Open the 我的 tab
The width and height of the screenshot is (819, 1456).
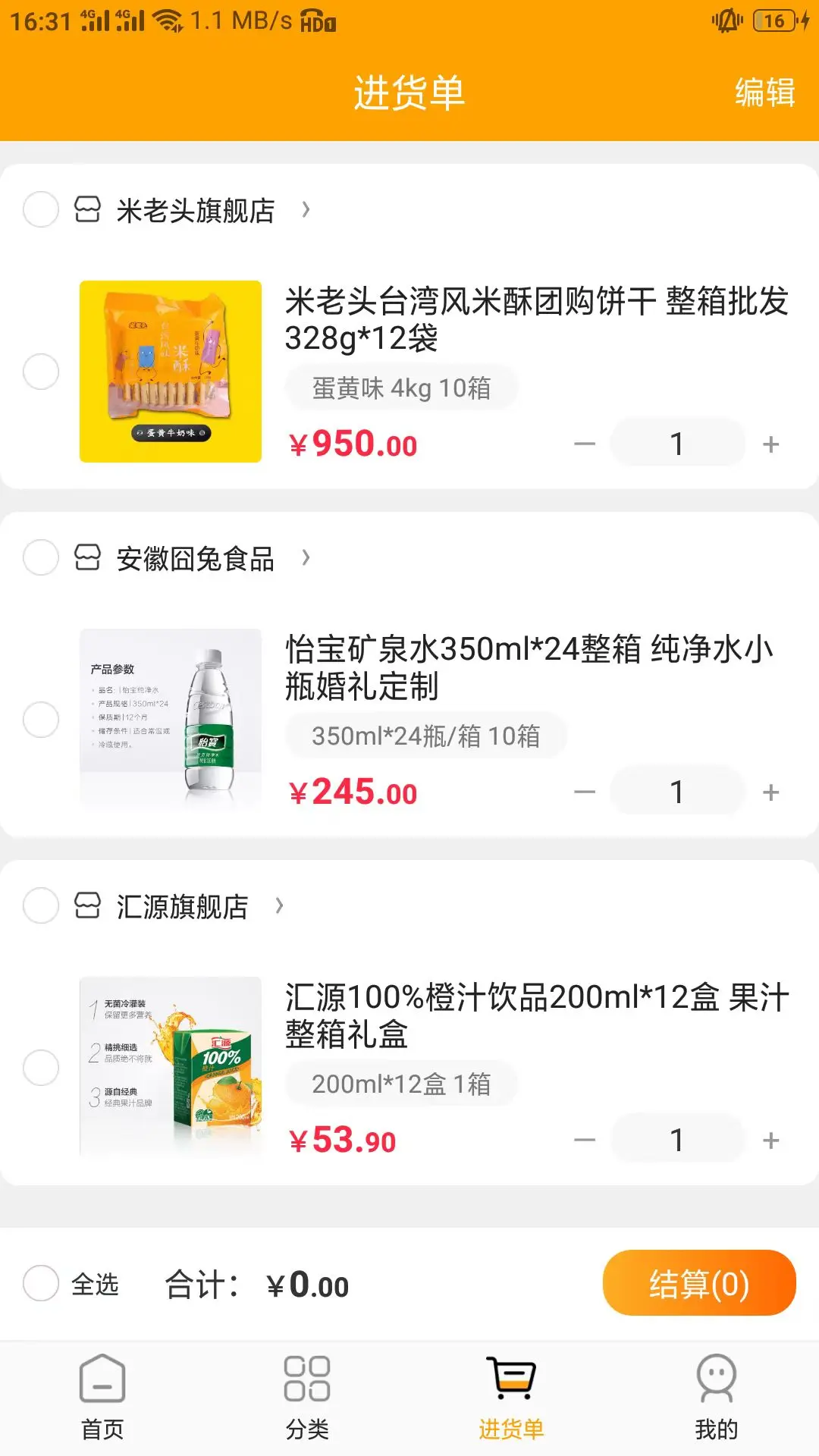click(716, 1397)
